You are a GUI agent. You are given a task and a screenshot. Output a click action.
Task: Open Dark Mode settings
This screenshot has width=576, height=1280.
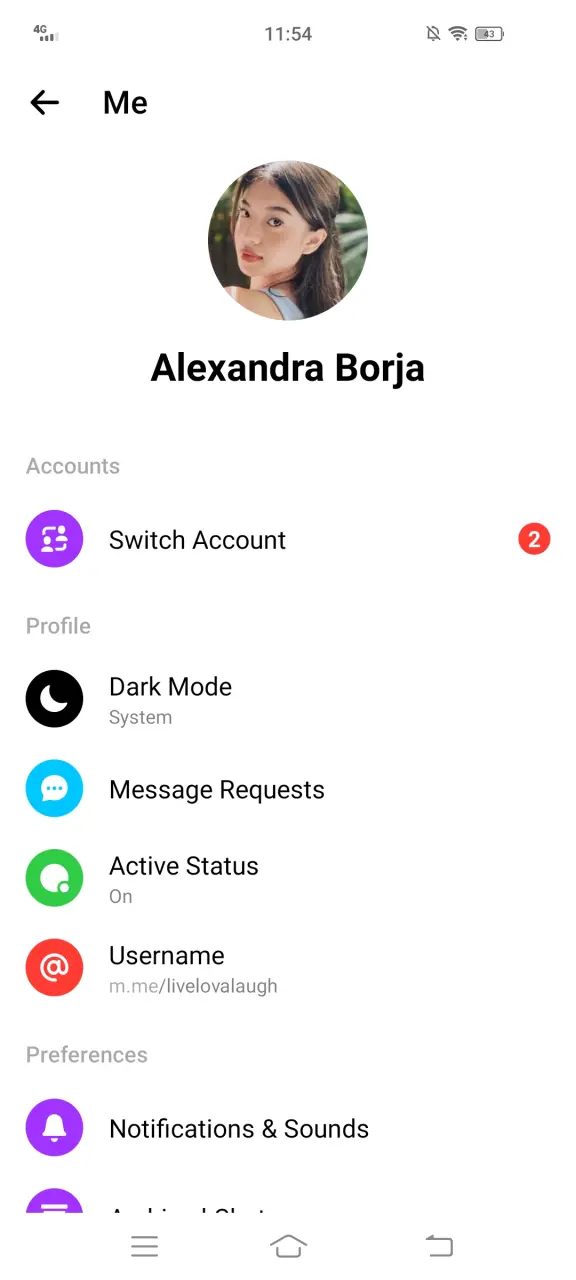click(x=288, y=699)
